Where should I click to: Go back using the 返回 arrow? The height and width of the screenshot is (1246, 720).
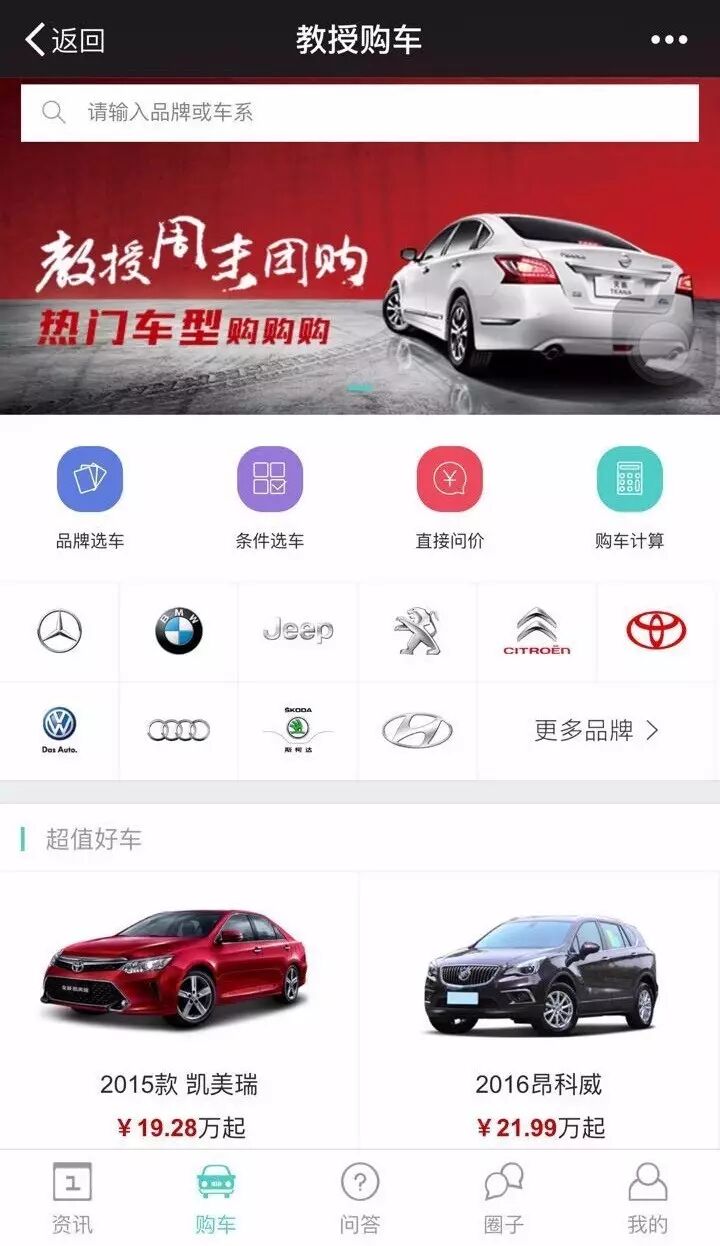64,40
